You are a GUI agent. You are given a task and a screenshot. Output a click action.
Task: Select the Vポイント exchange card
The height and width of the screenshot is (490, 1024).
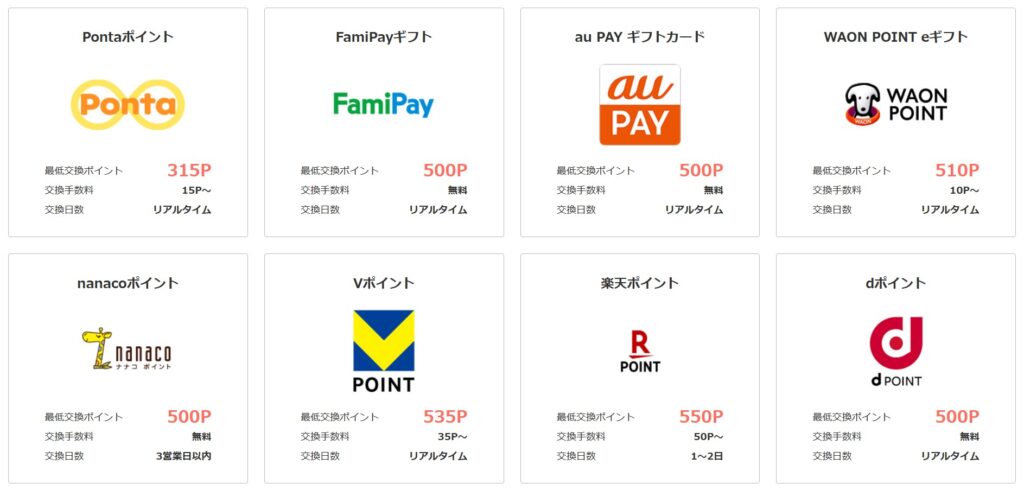click(x=384, y=350)
